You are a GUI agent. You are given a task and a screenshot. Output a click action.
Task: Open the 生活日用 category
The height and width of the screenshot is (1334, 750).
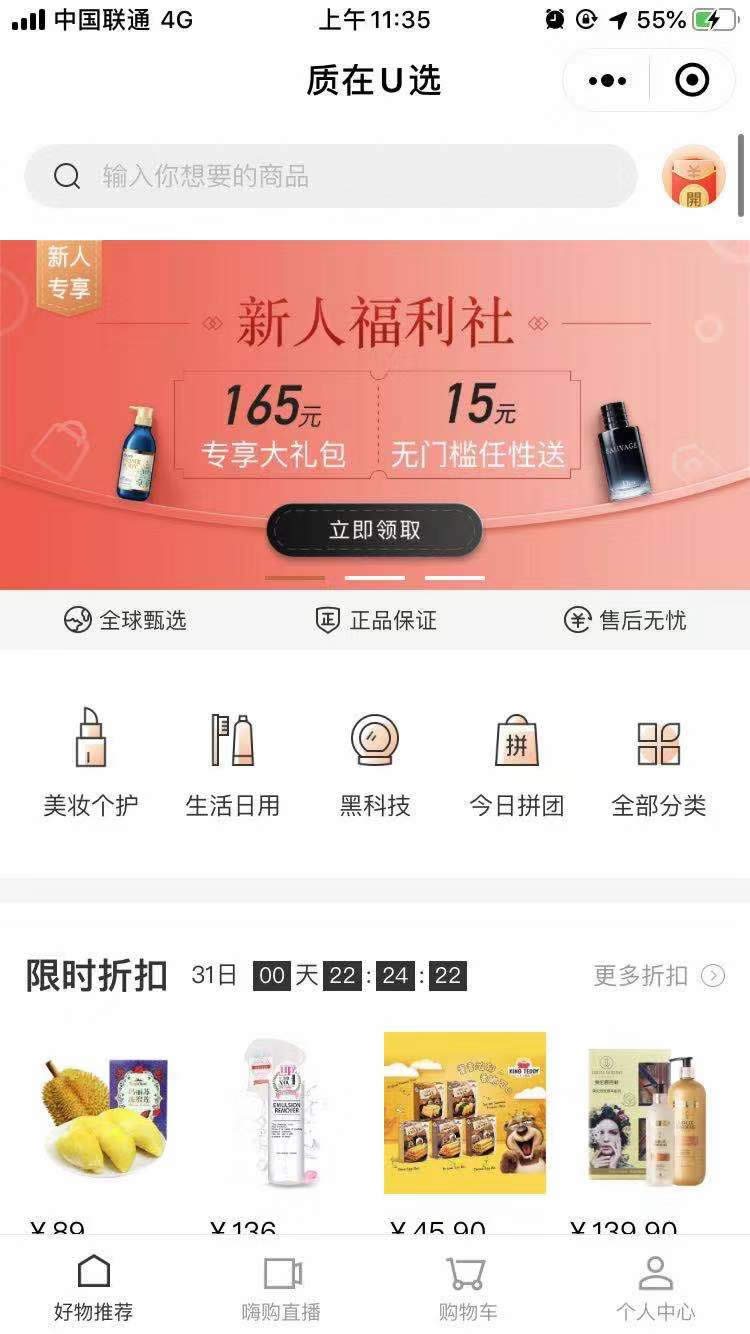(x=232, y=762)
